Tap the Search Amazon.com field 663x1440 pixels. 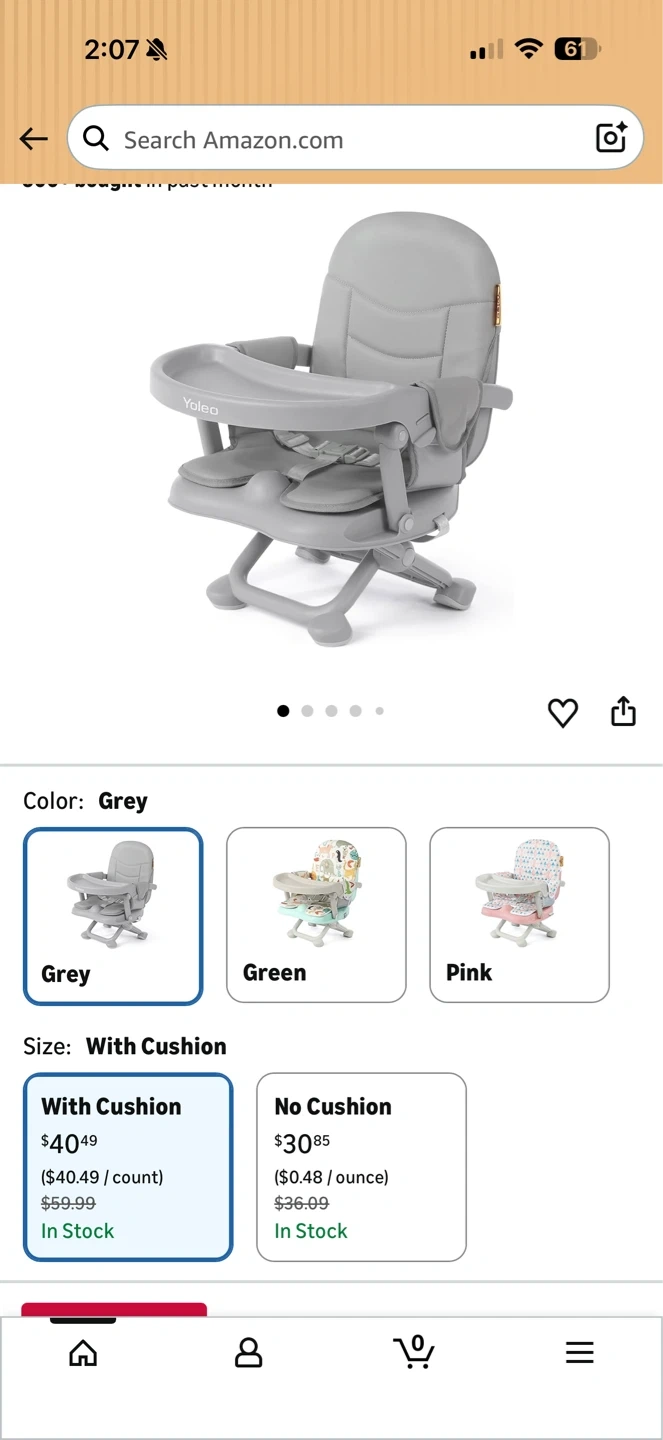pos(340,139)
